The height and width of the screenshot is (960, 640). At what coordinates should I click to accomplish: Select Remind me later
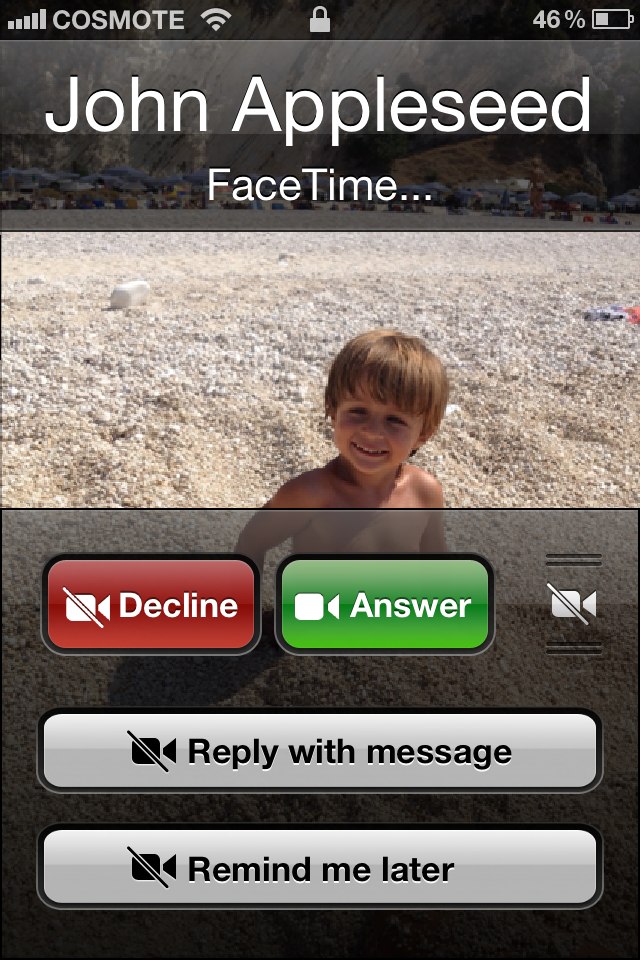(x=319, y=868)
